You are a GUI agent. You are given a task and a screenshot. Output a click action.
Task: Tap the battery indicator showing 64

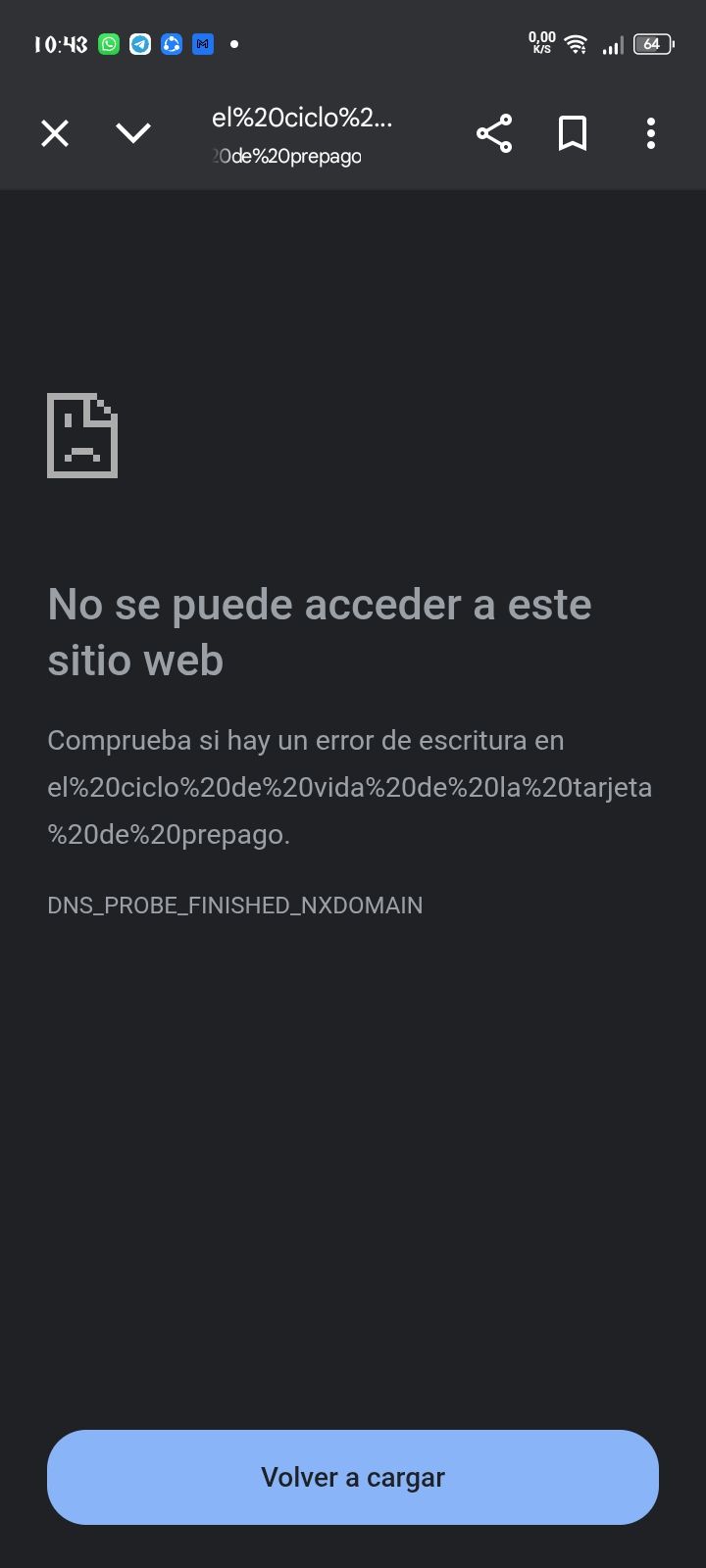coord(652,43)
